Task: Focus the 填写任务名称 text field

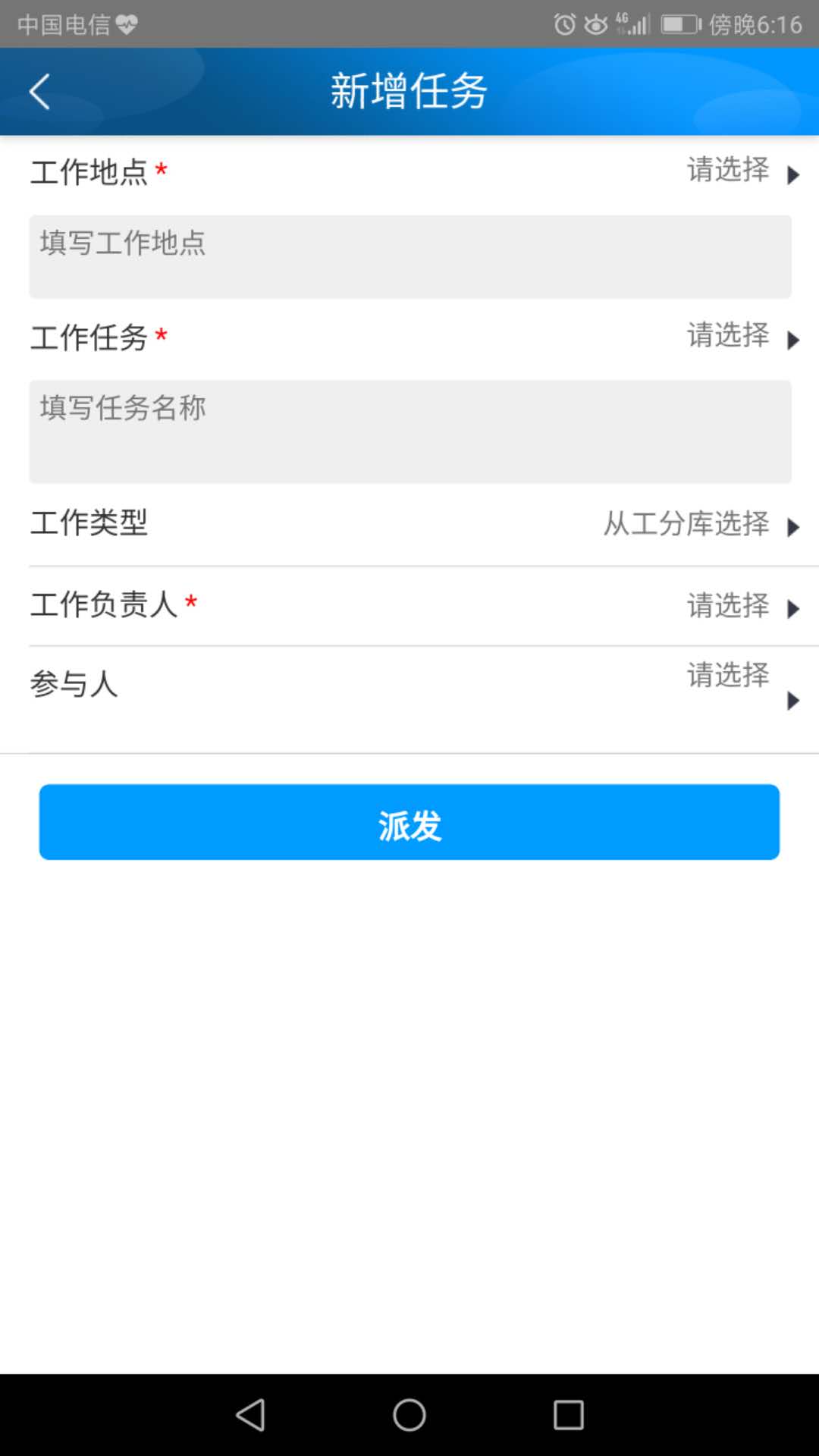Action: [x=409, y=431]
